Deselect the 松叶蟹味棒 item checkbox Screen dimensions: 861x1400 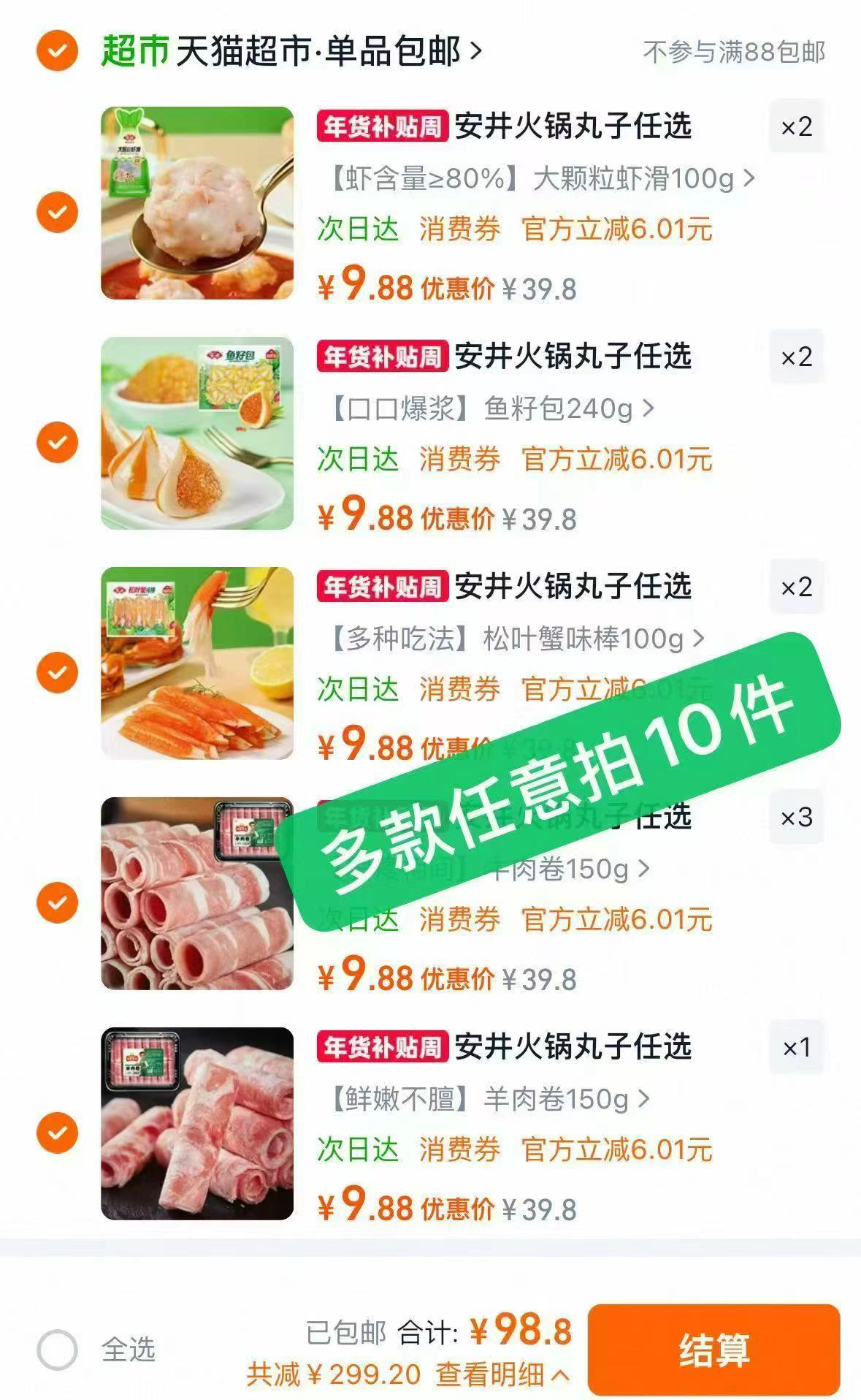click(58, 671)
